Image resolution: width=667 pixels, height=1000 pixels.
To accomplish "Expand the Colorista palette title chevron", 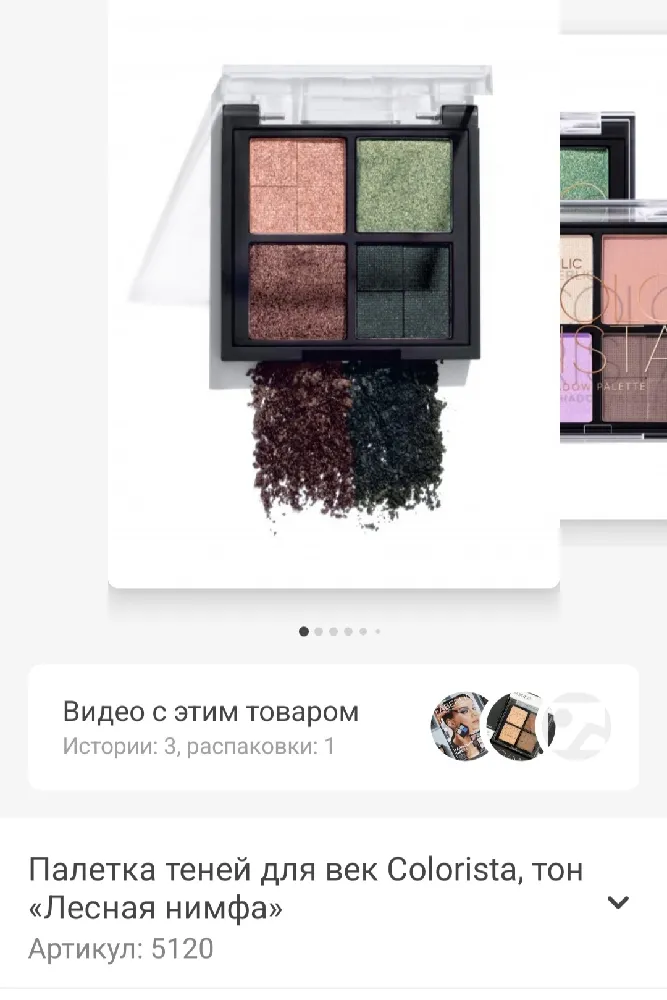I will 618,903.
